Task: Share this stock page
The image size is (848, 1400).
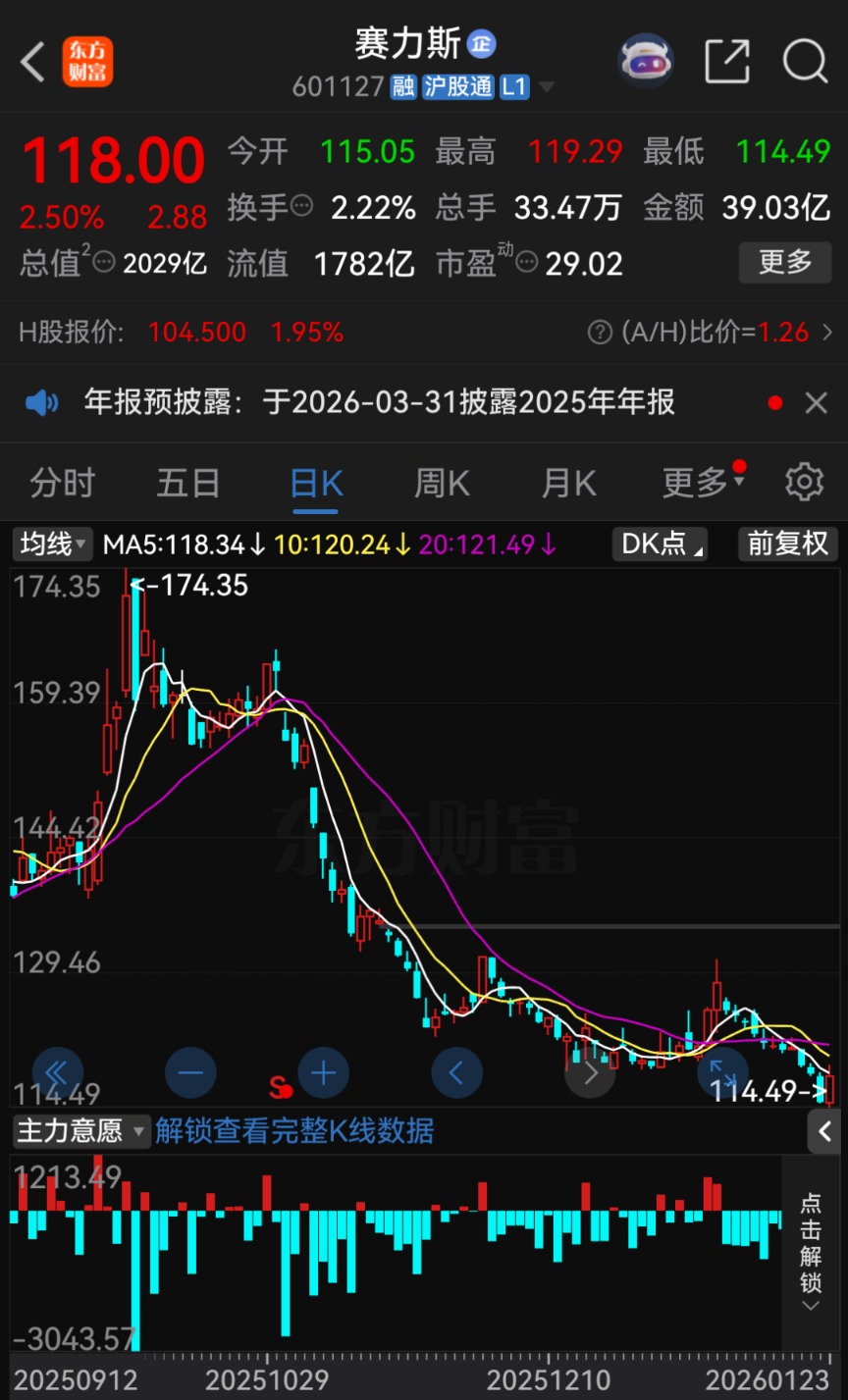Action: coord(727,62)
